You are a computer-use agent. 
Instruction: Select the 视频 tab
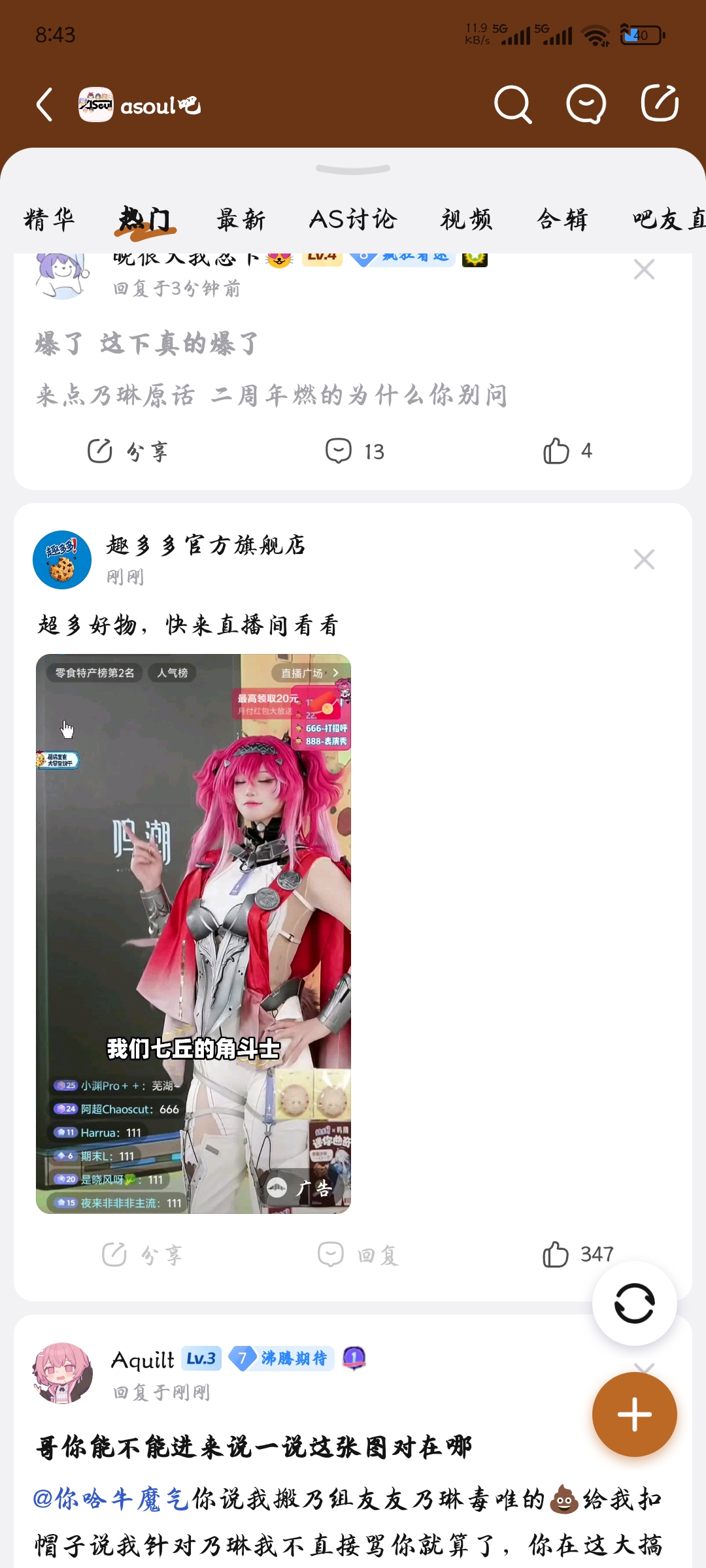[x=467, y=220]
